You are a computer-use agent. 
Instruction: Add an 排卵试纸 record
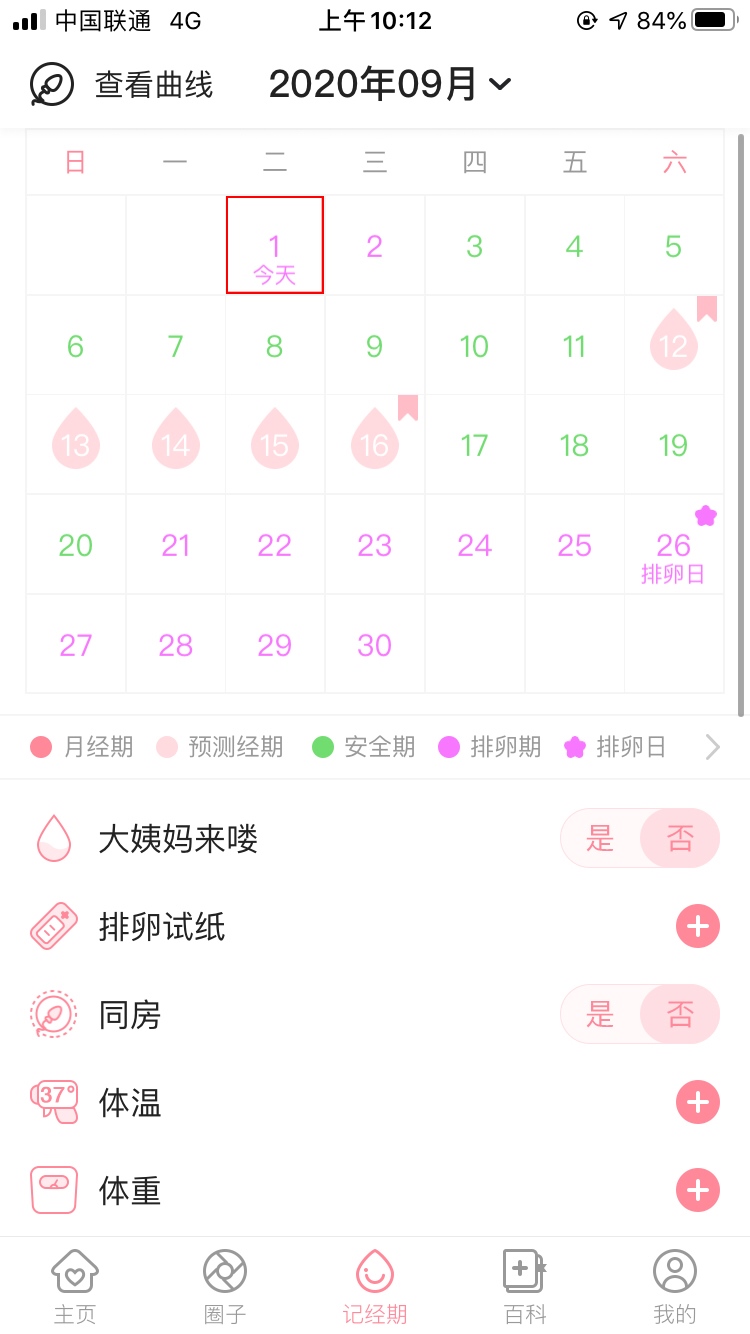(x=698, y=927)
